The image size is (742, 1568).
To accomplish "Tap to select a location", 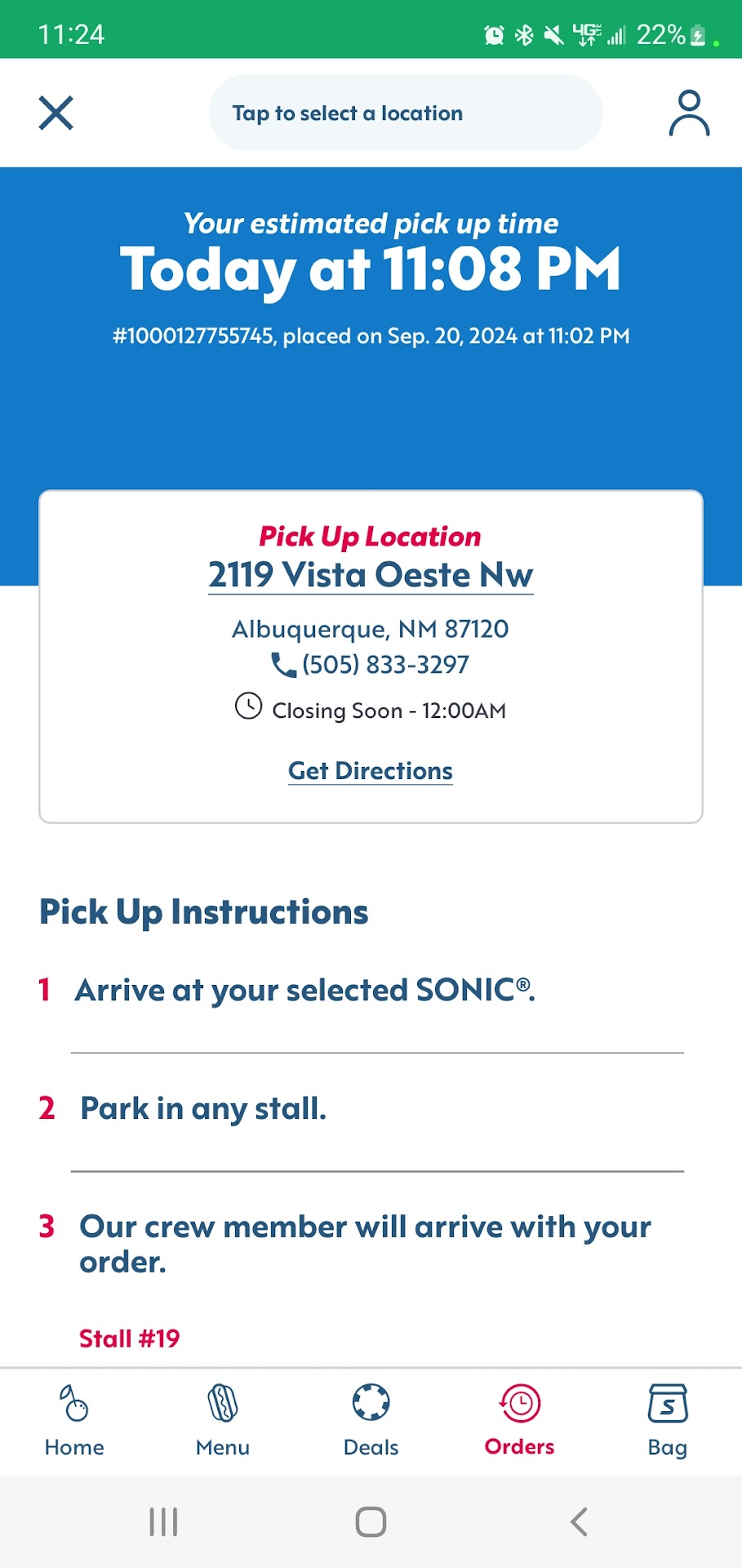I will [x=405, y=113].
